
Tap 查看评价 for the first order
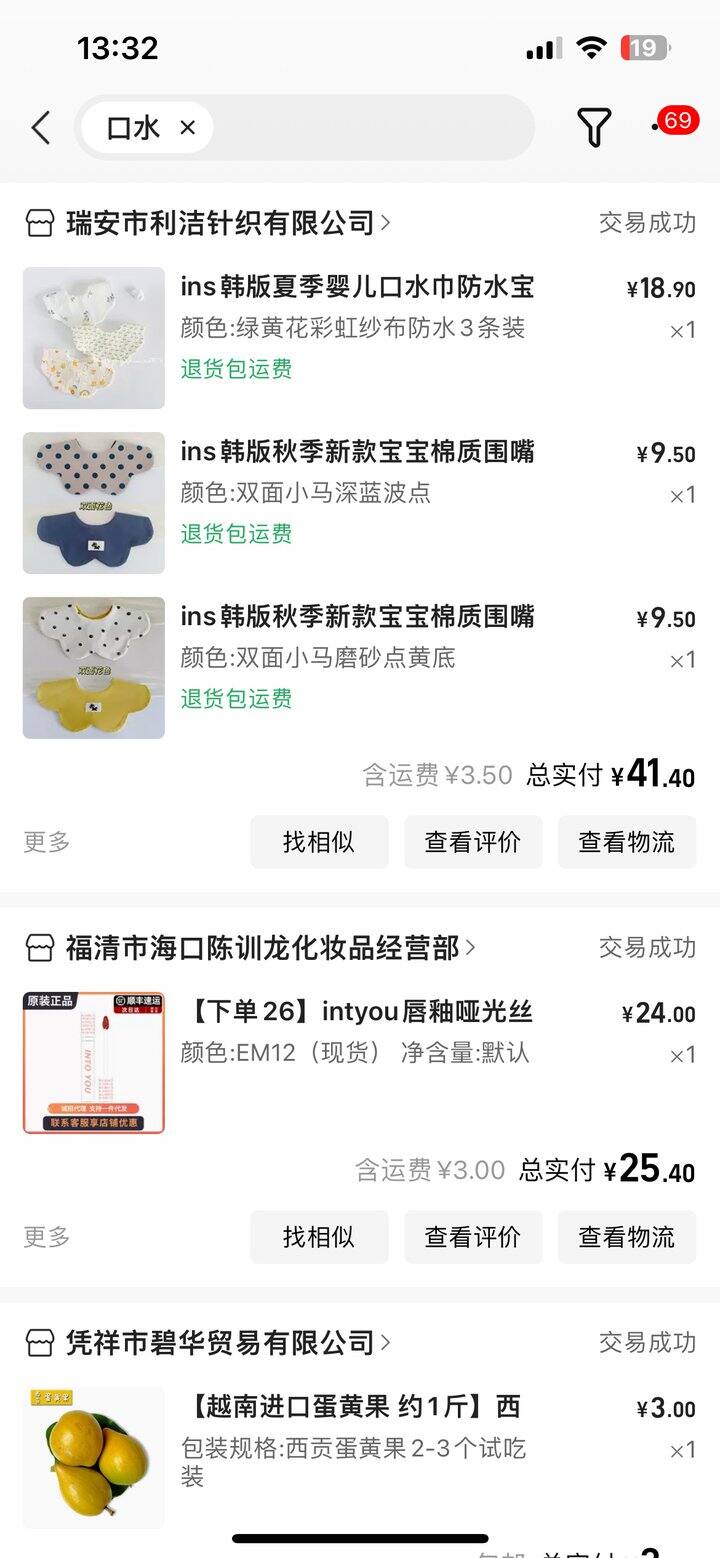(x=473, y=842)
